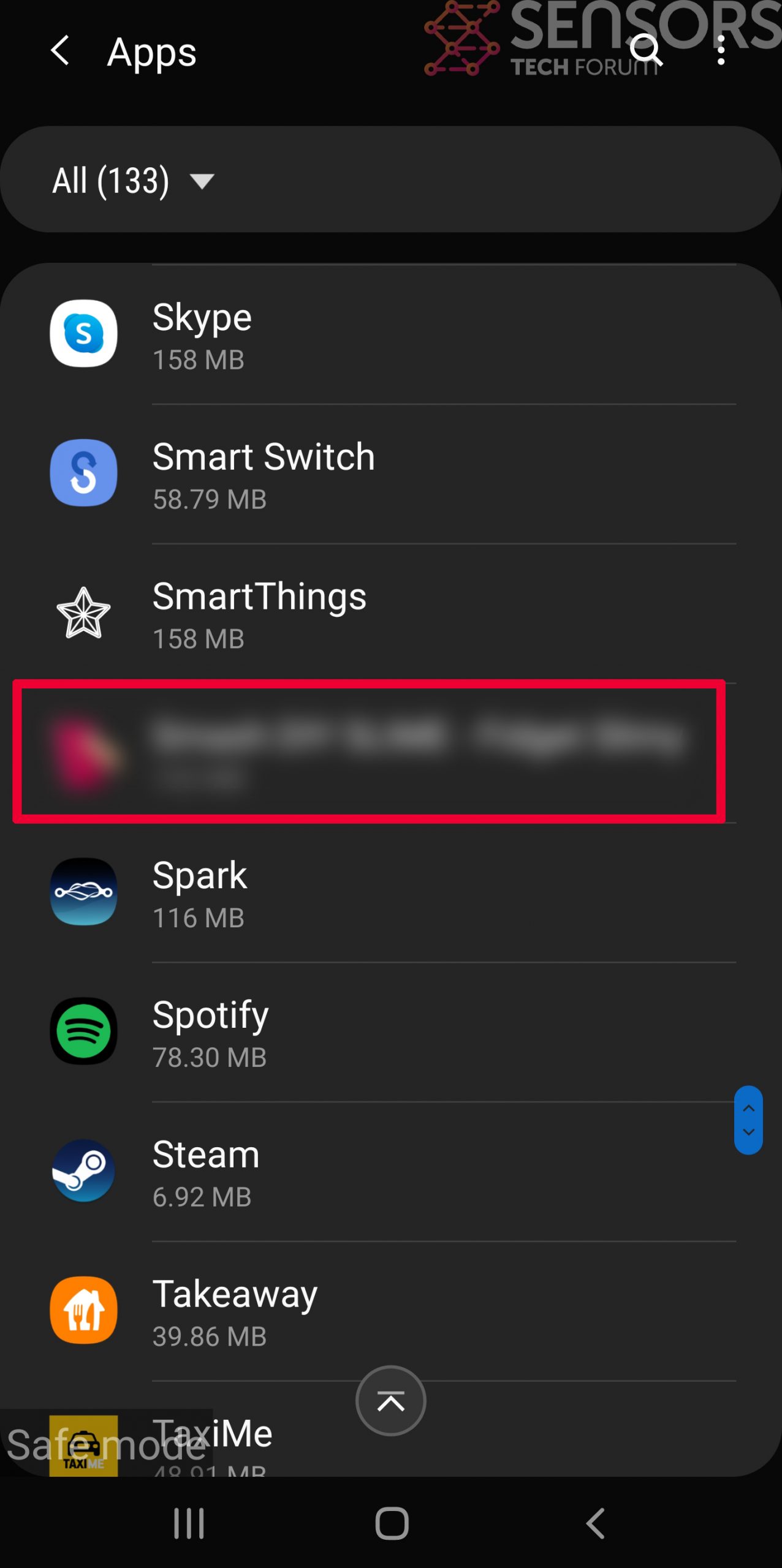This screenshot has width=782, height=1568.
Task: Open Takeaway app details
Action: point(391,1311)
